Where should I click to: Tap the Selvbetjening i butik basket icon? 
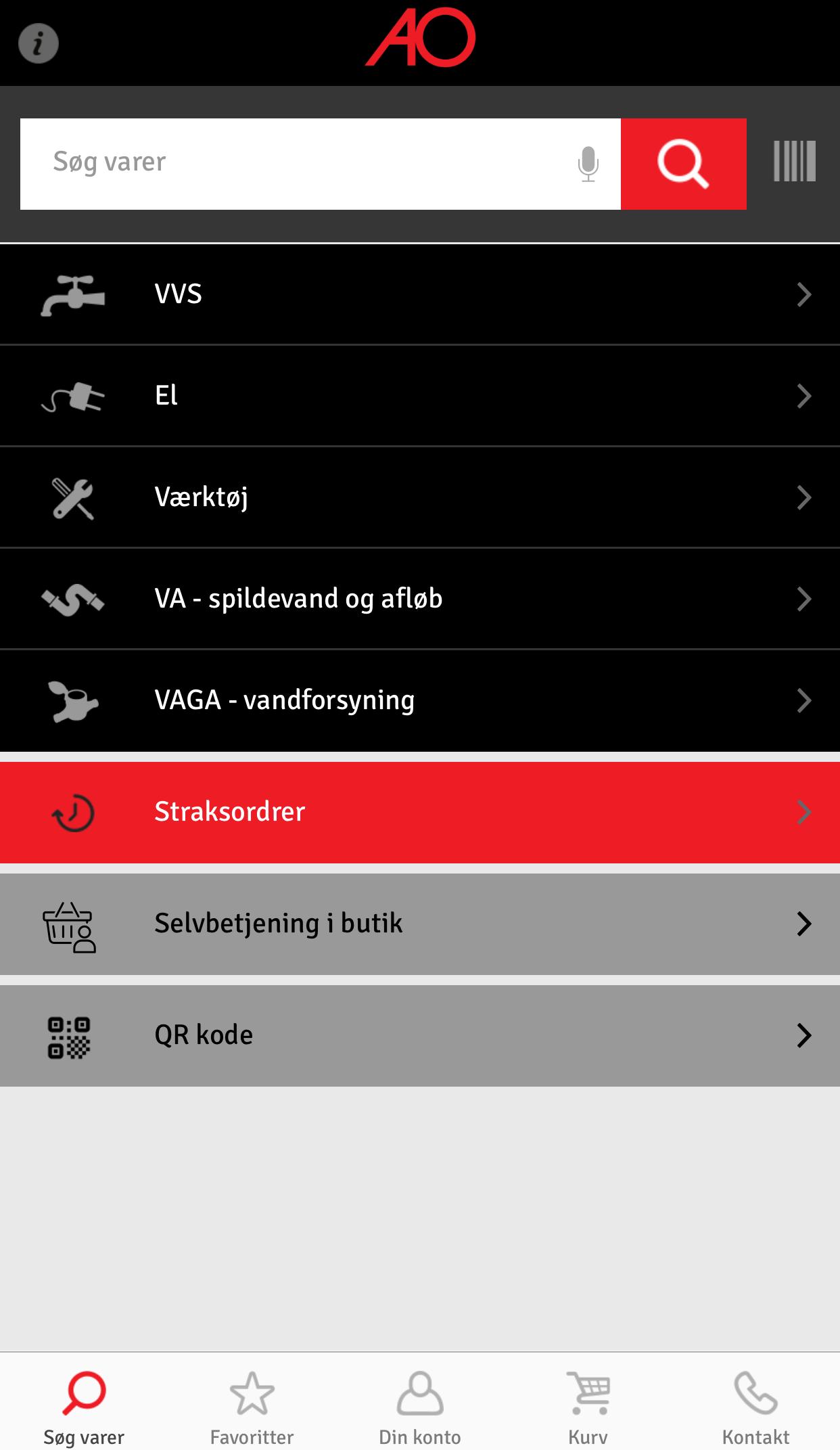(x=70, y=923)
